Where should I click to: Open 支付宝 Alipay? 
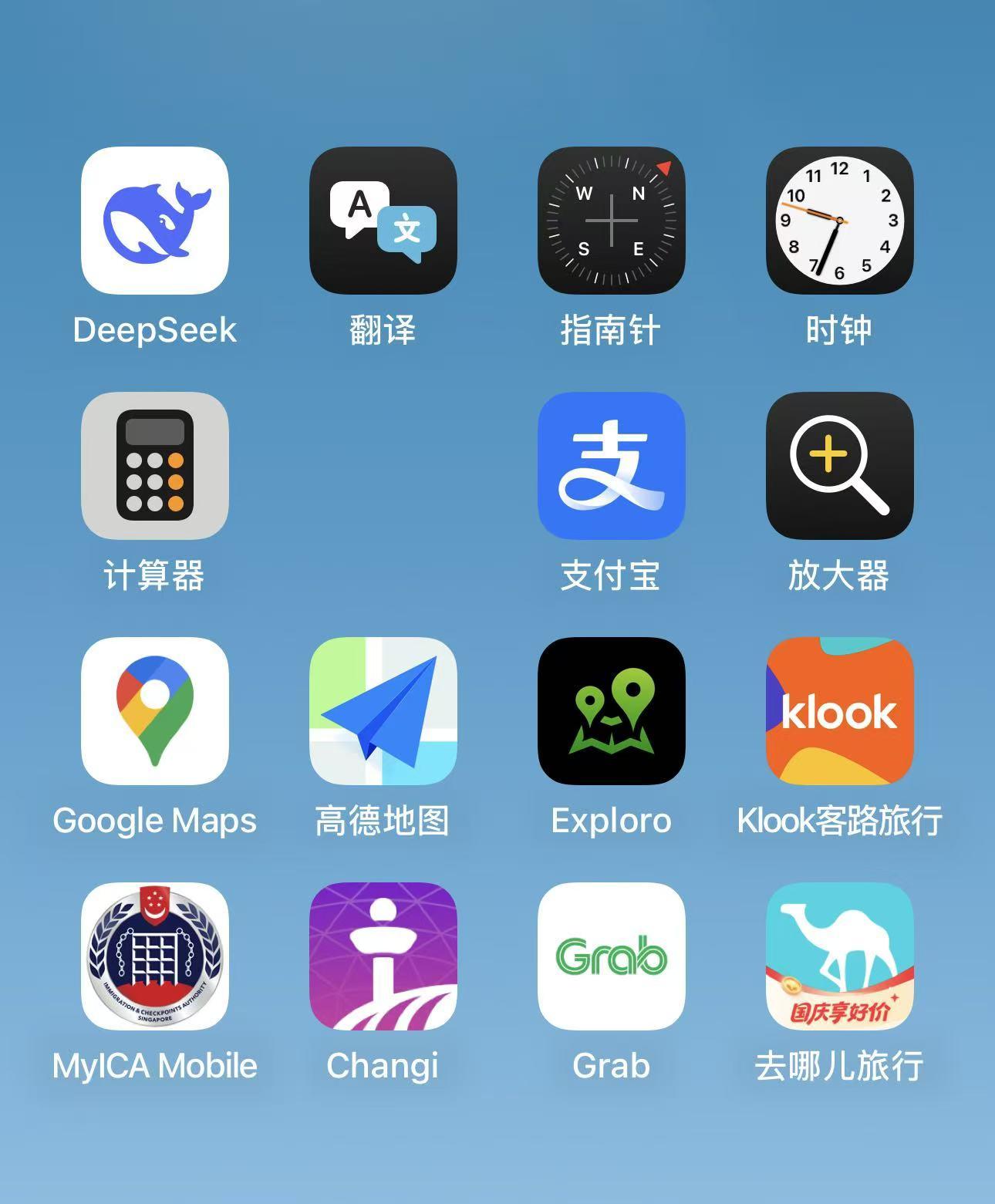[x=611, y=466]
